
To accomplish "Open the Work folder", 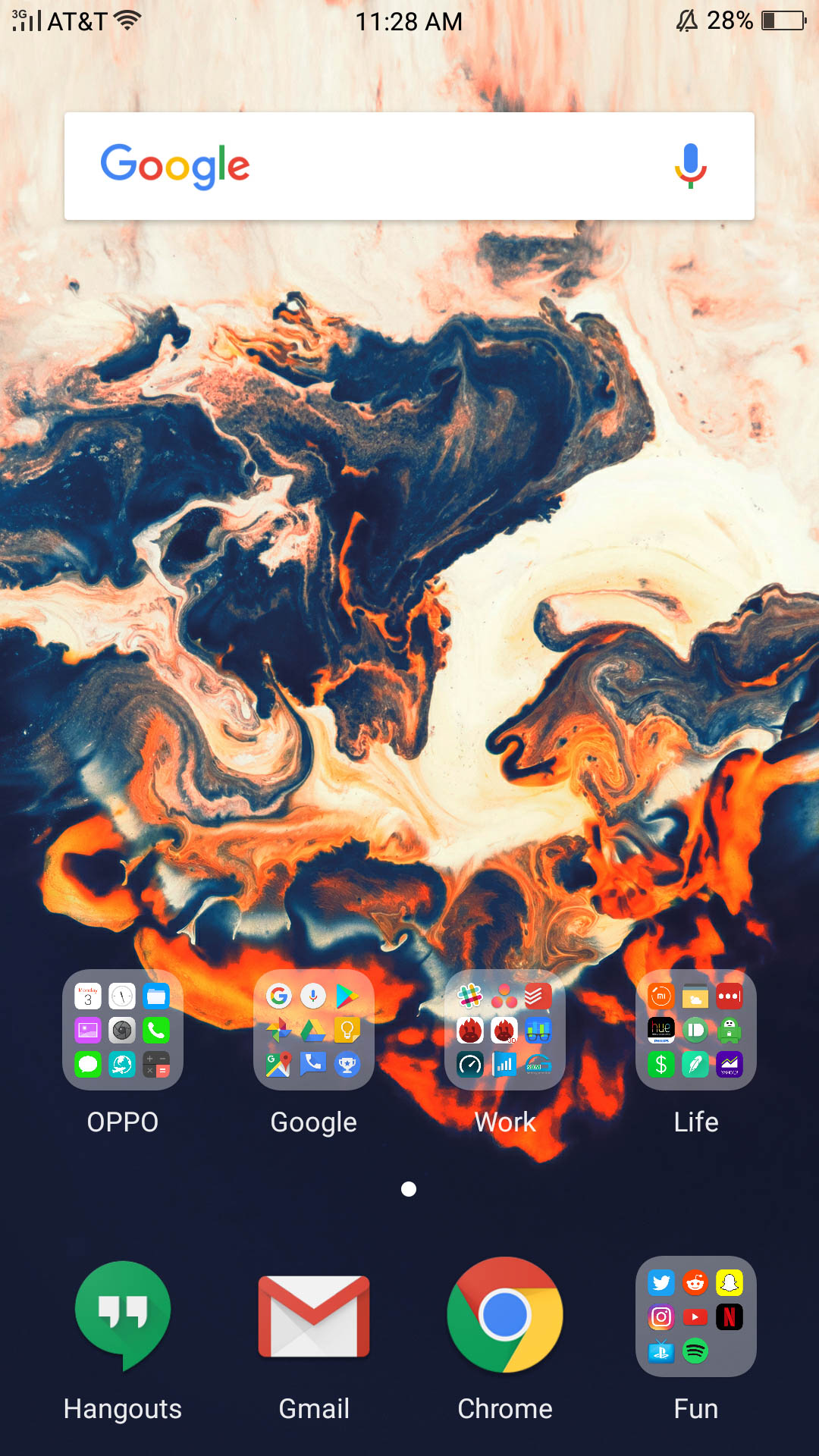I will tap(504, 1030).
